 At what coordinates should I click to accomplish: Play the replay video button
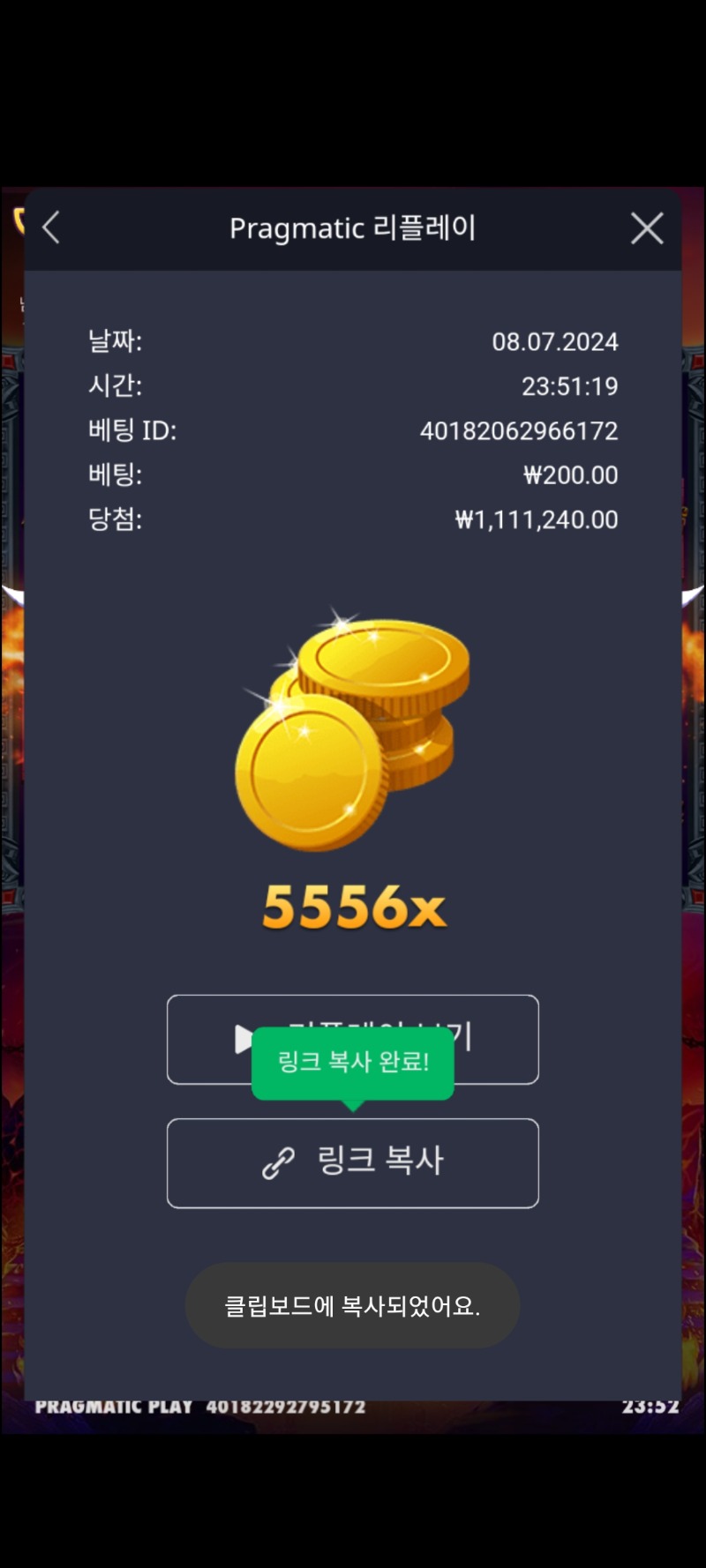352,1039
